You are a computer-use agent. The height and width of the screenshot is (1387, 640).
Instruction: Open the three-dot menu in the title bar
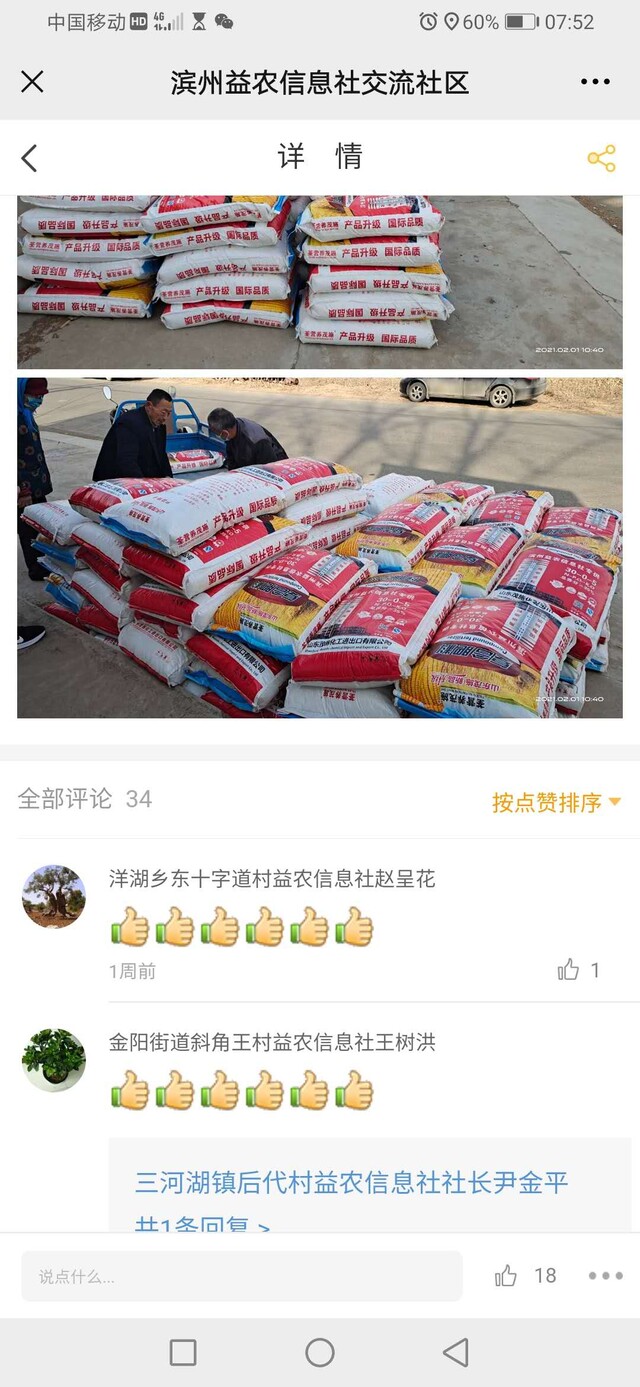coord(595,82)
